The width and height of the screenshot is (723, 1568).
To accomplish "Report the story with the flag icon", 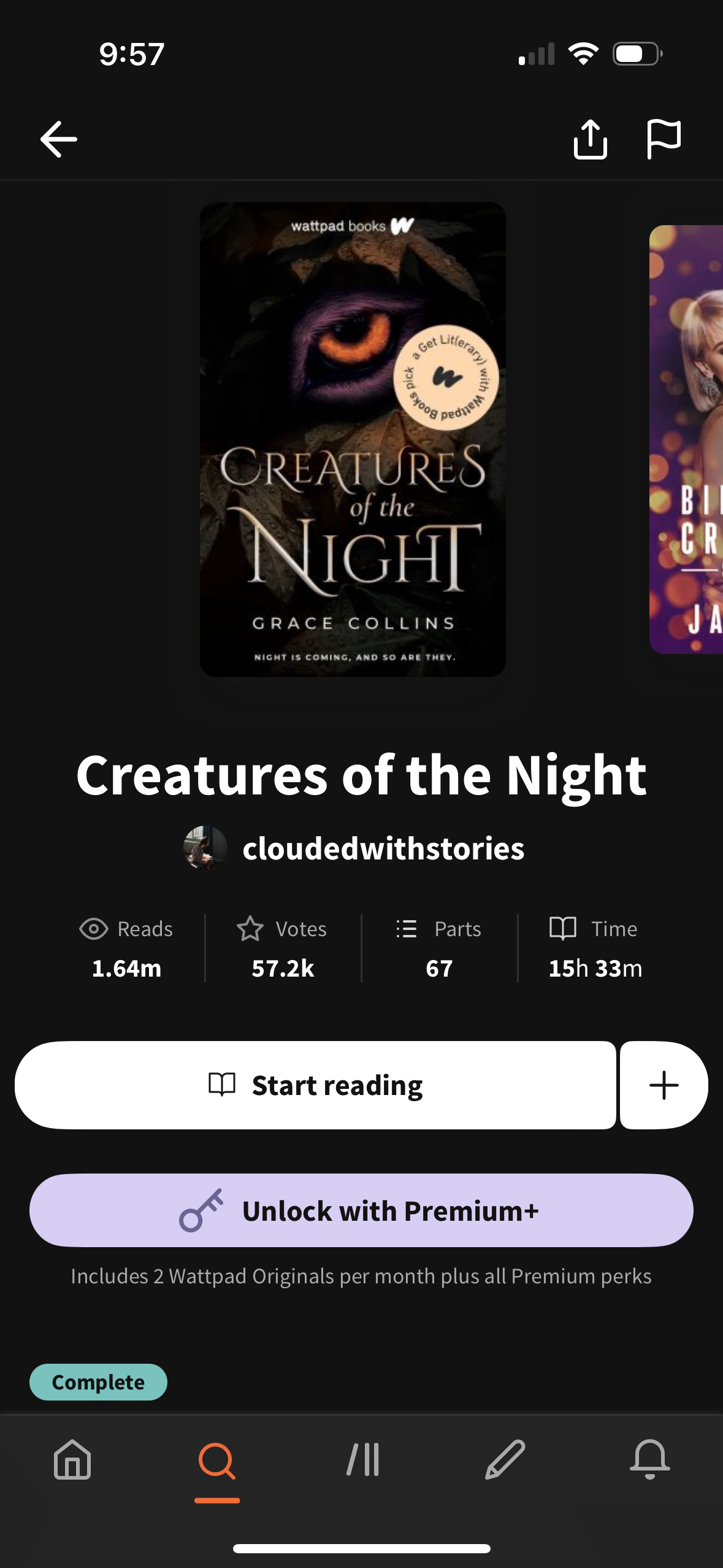I will [664, 139].
